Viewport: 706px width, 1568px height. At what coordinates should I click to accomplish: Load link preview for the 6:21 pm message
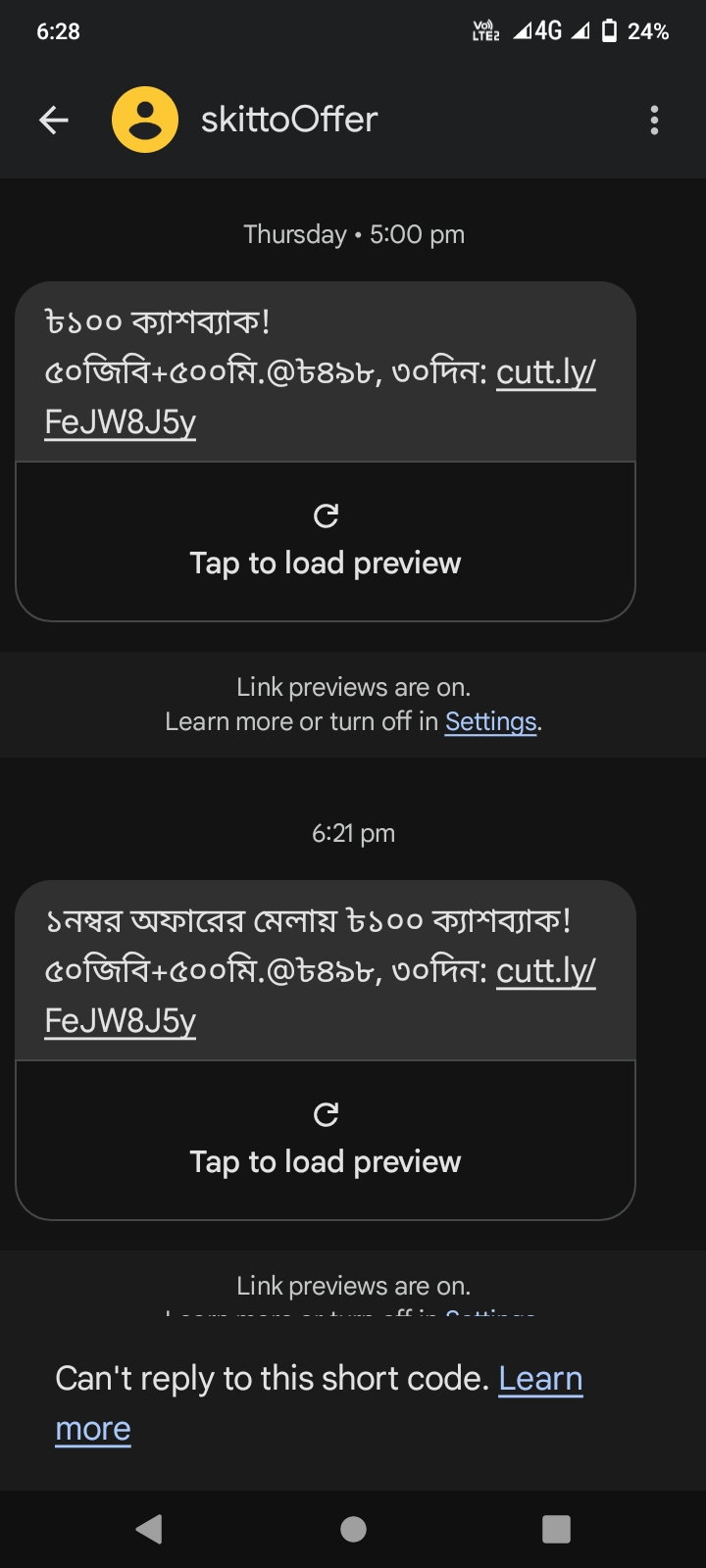pyautogui.click(x=326, y=1141)
